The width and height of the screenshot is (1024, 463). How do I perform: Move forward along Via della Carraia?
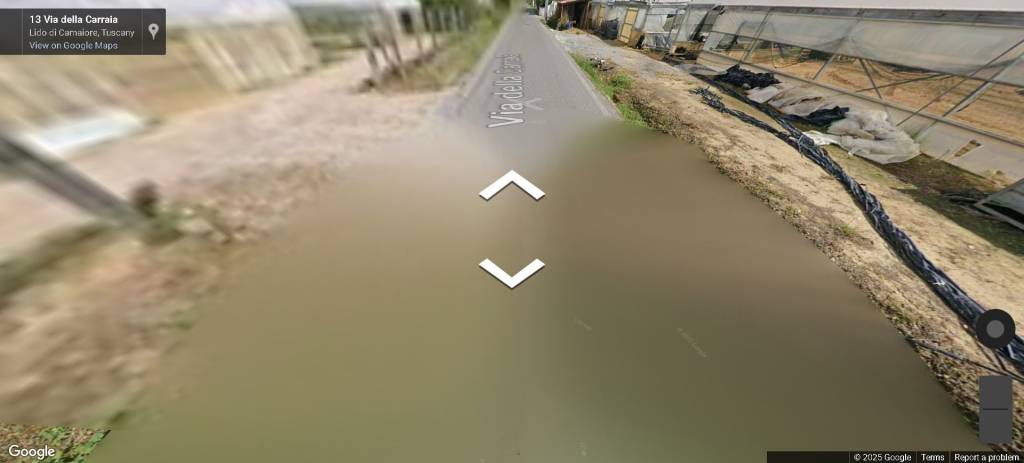click(x=511, y=185)
